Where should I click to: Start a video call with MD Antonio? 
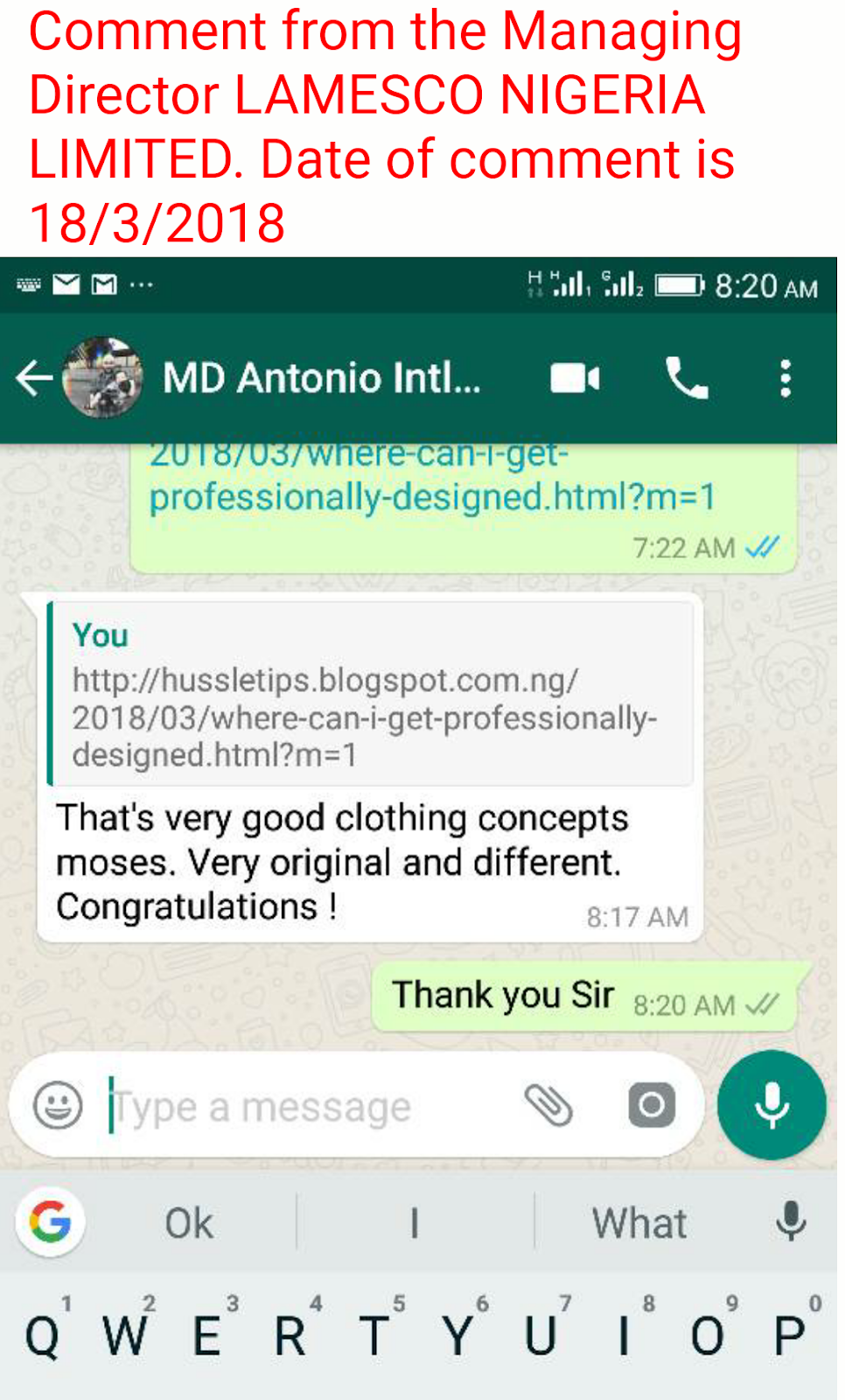(575, 379)
